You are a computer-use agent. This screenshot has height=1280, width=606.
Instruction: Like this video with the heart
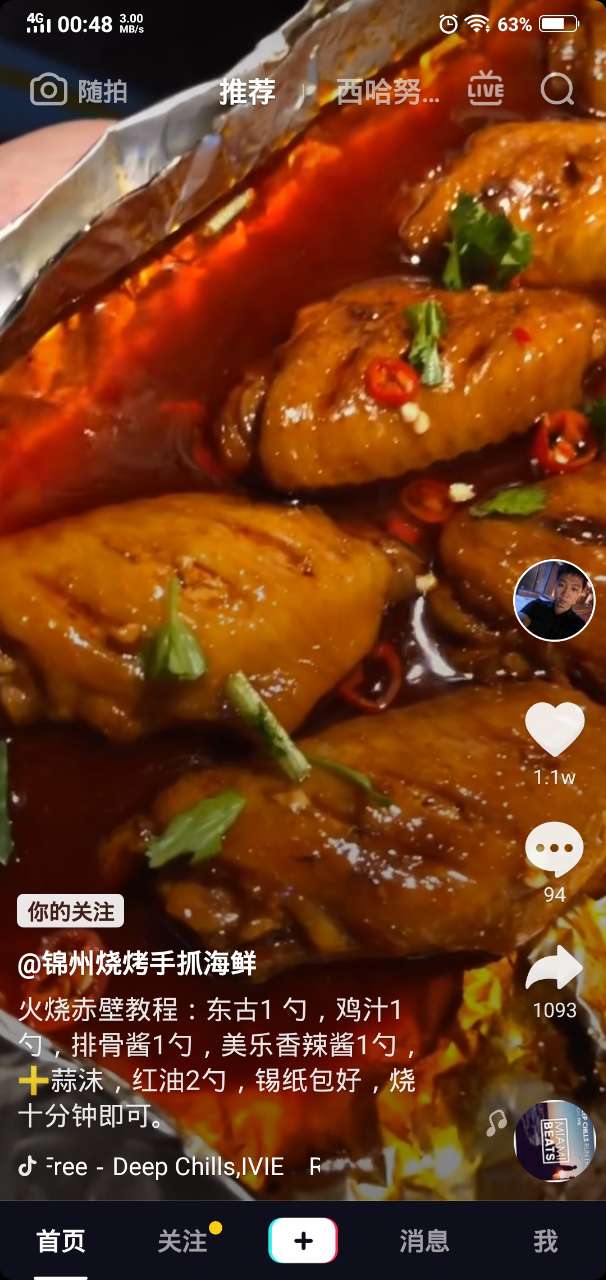point(554,730)
